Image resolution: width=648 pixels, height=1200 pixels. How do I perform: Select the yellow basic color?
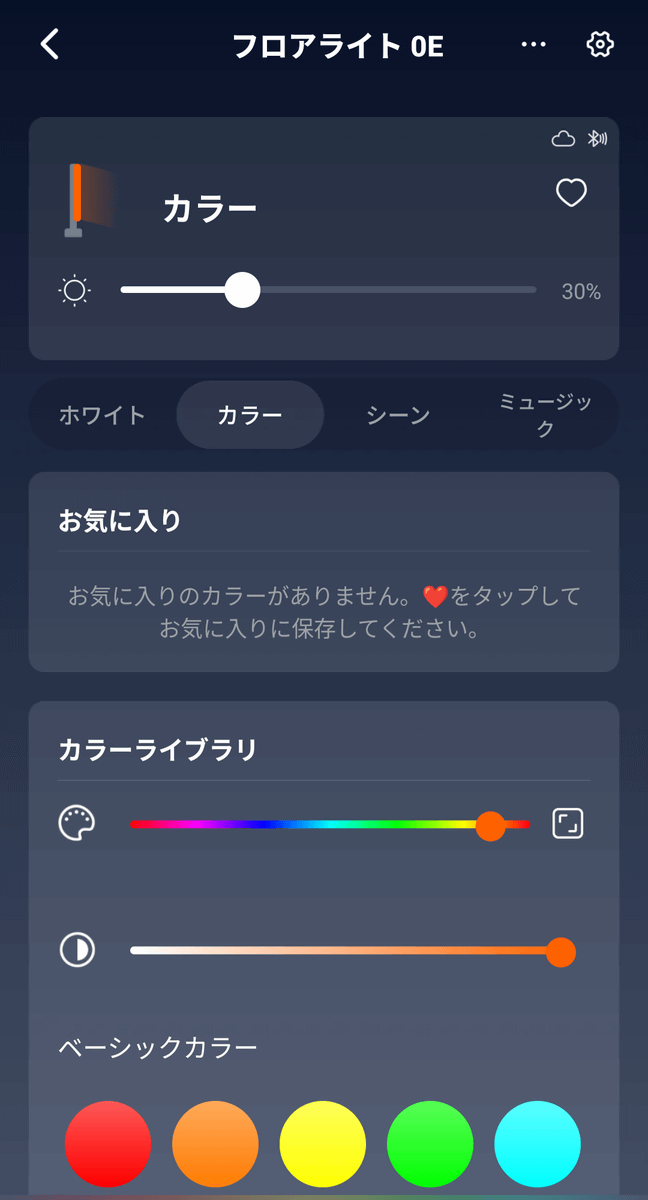click(x=323, y=1144)
